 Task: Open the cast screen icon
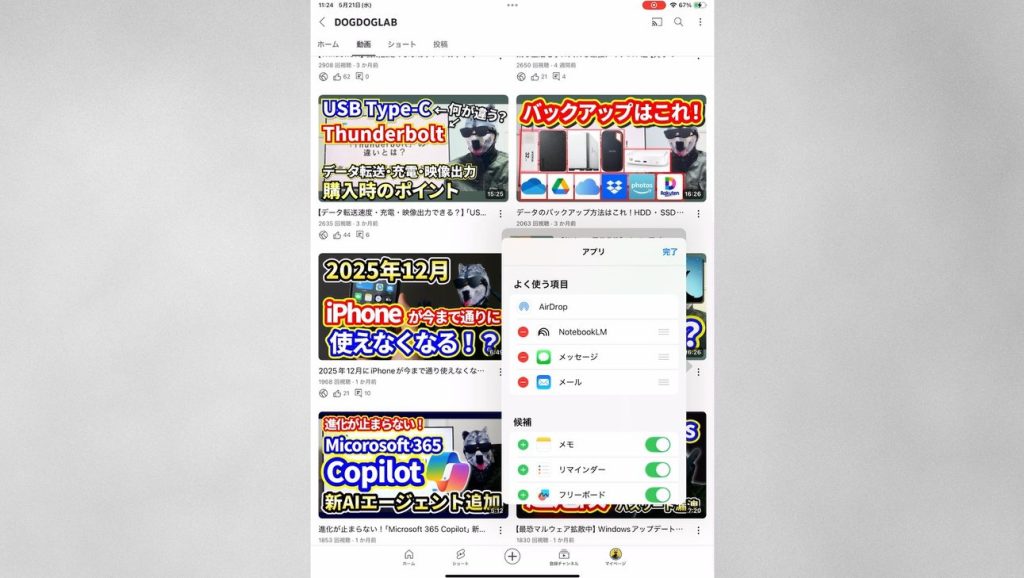[657, 22]
